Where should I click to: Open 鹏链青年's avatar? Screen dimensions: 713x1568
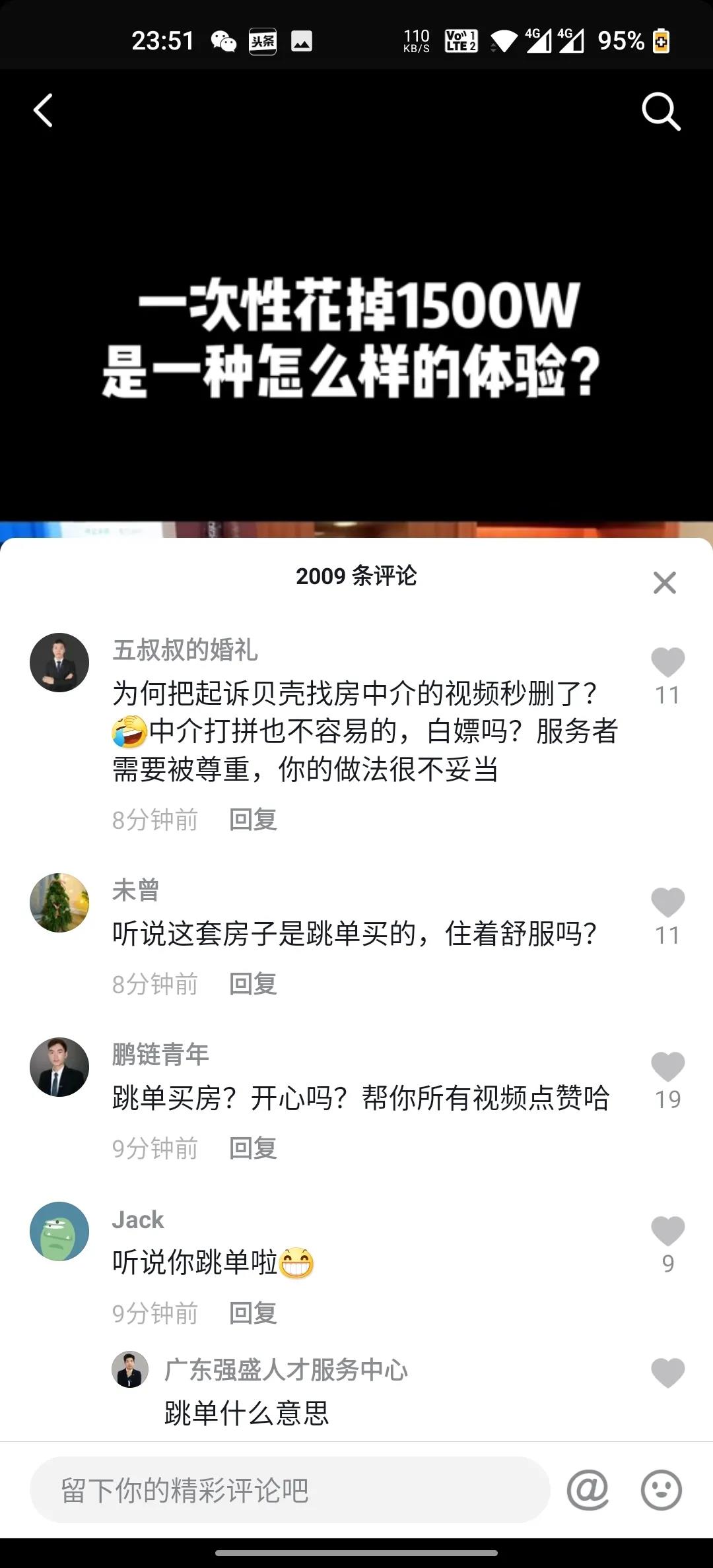(59, 1067)
